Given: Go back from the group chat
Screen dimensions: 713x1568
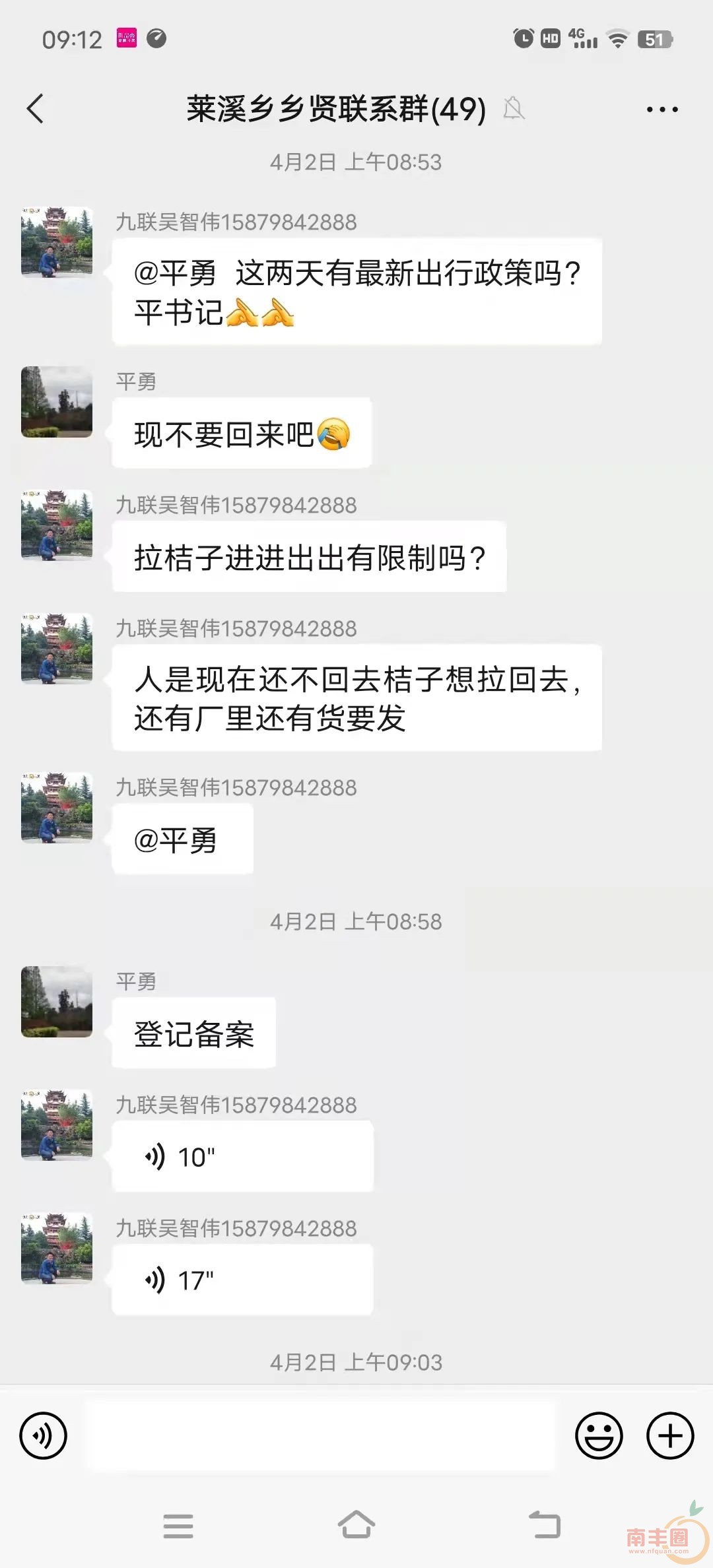Looking at the screenshot, I should [x=36, y=109].
